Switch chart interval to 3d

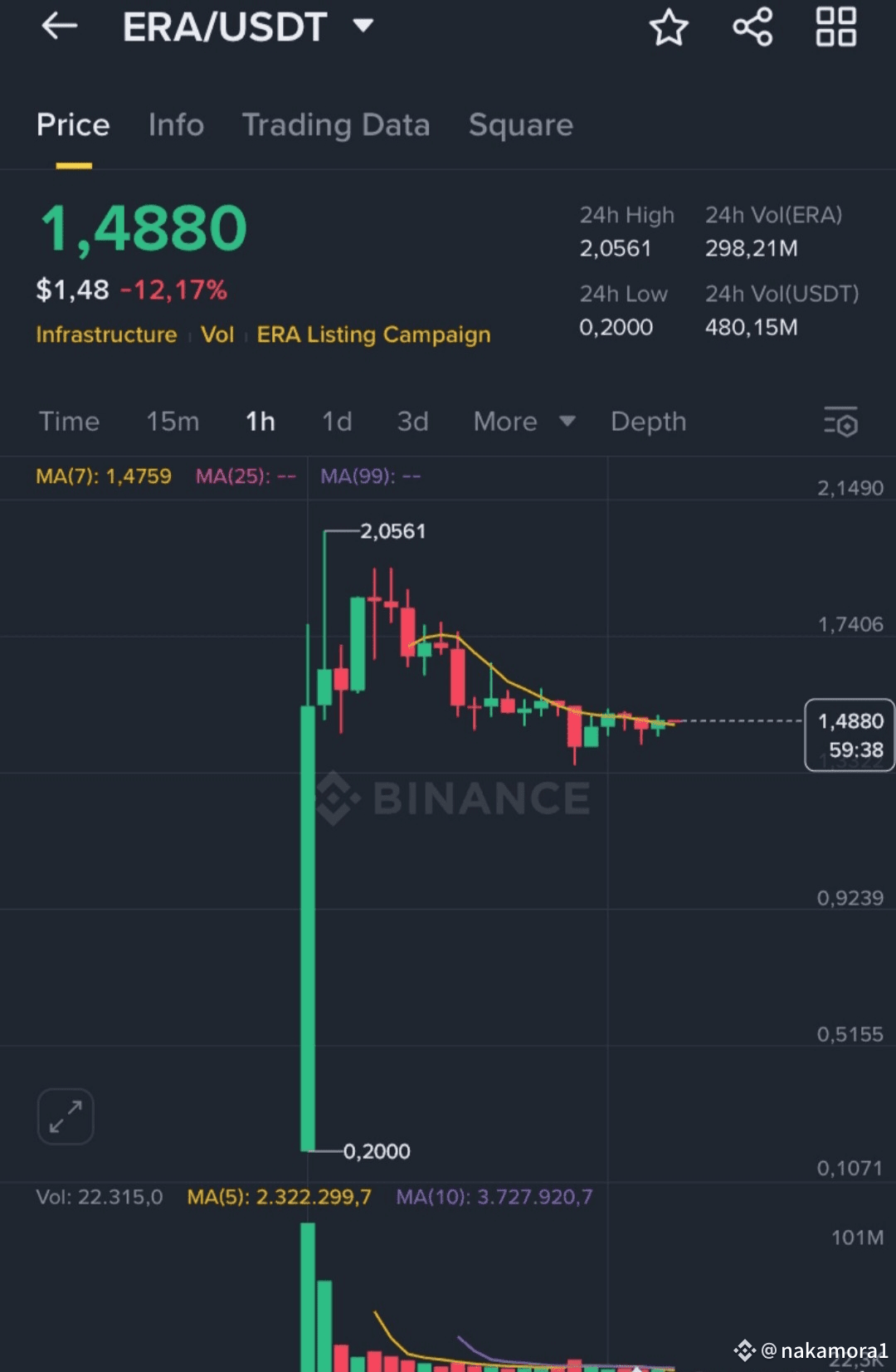[413, 422]
